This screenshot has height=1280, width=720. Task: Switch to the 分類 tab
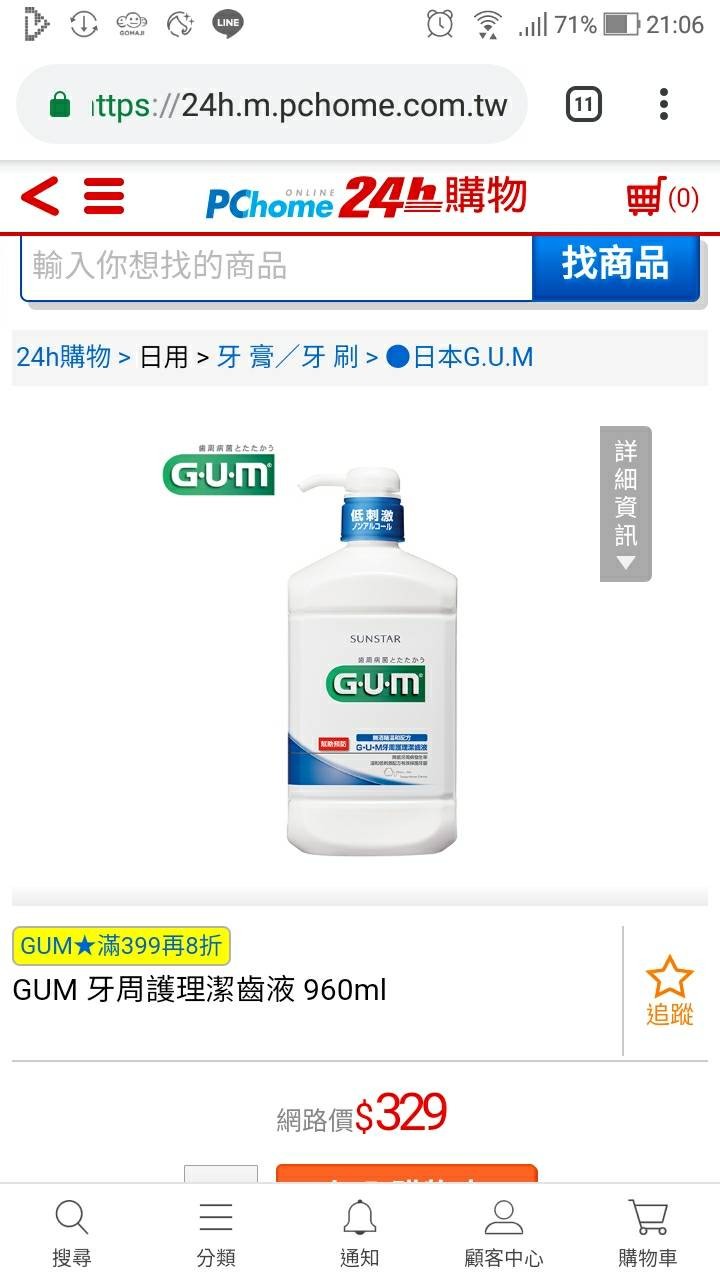[216, 1232]
